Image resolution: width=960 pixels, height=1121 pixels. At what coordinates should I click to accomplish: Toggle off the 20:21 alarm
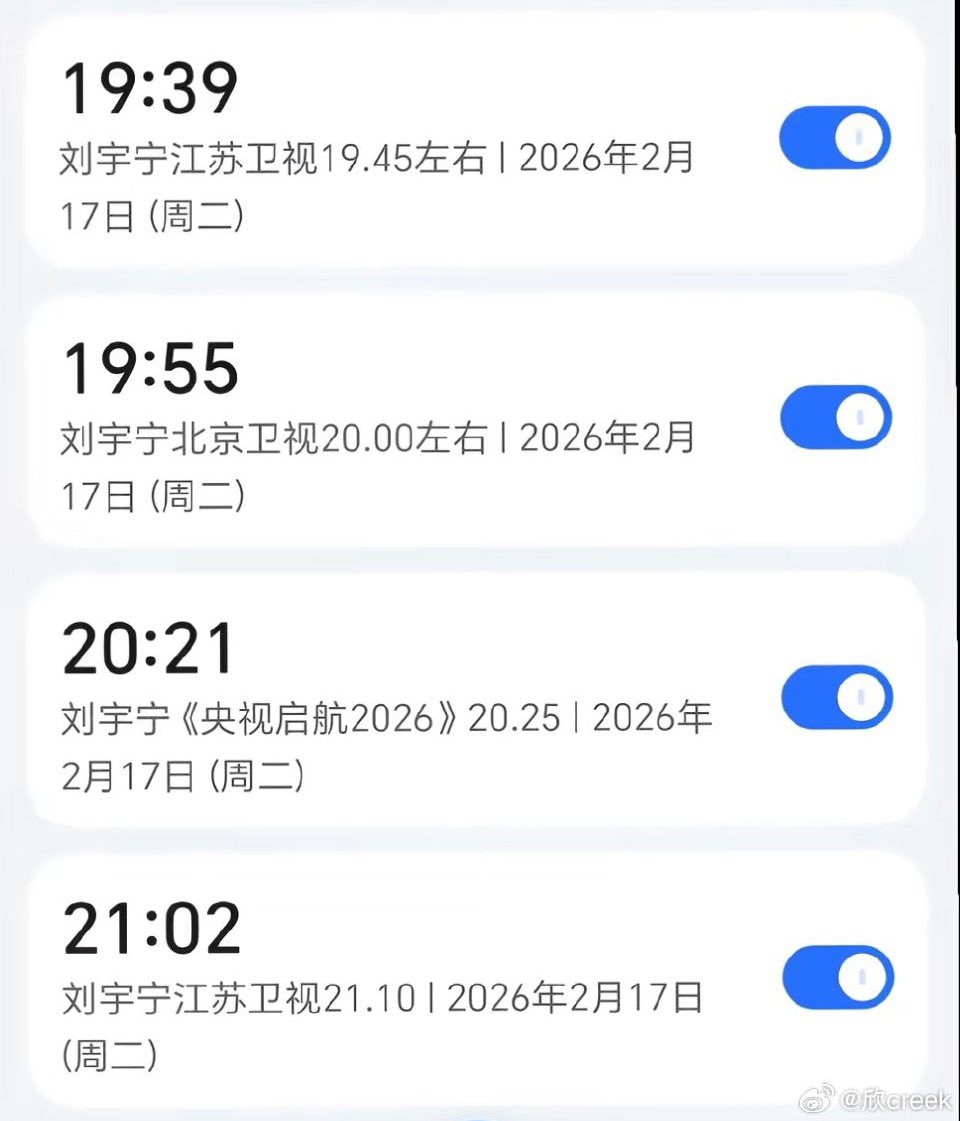[836, 697]
